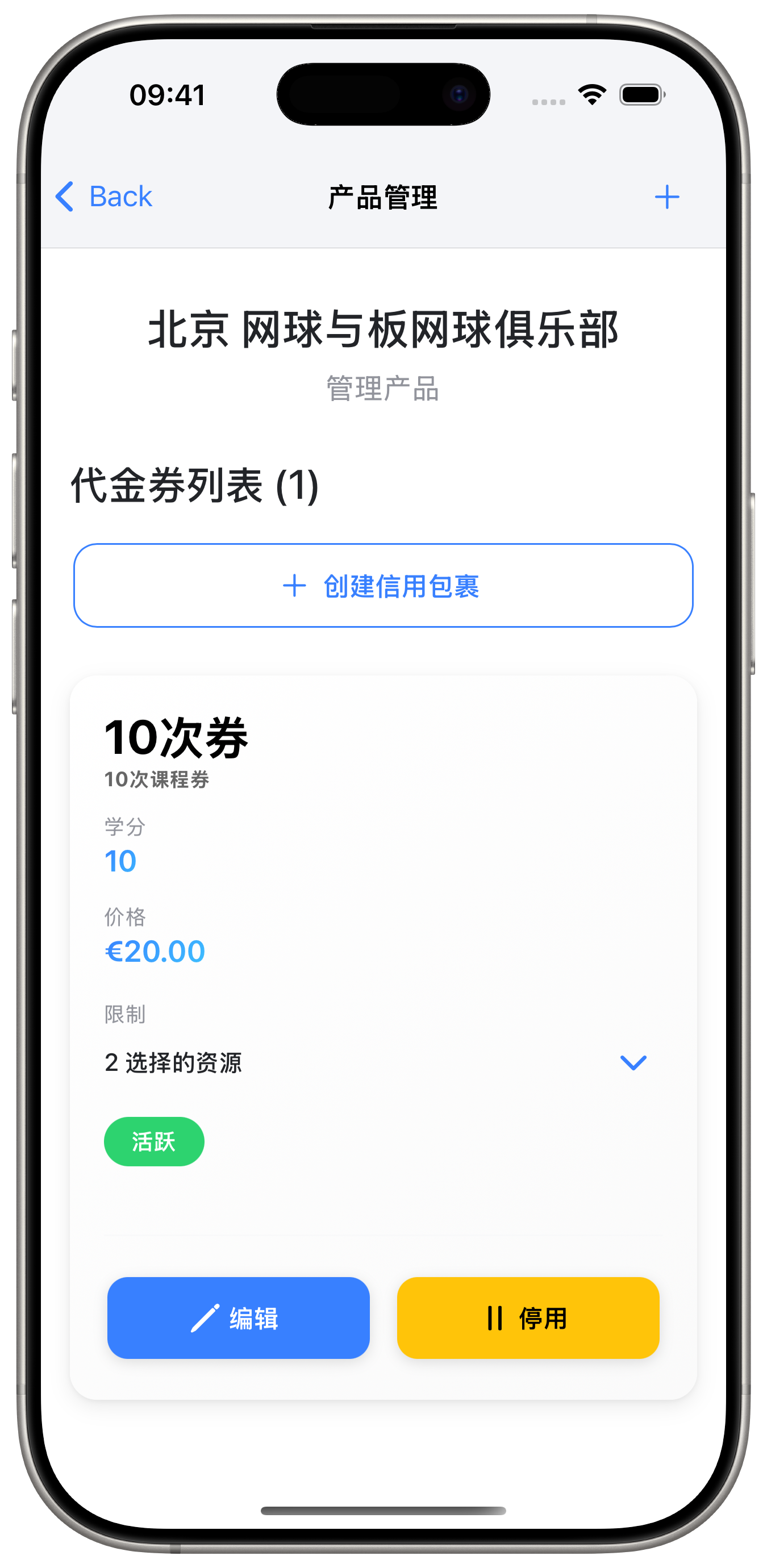Deactivate the voucher using the yellow button
The height and width of the screenshot is (1568, 767).
click(527, 1317)
